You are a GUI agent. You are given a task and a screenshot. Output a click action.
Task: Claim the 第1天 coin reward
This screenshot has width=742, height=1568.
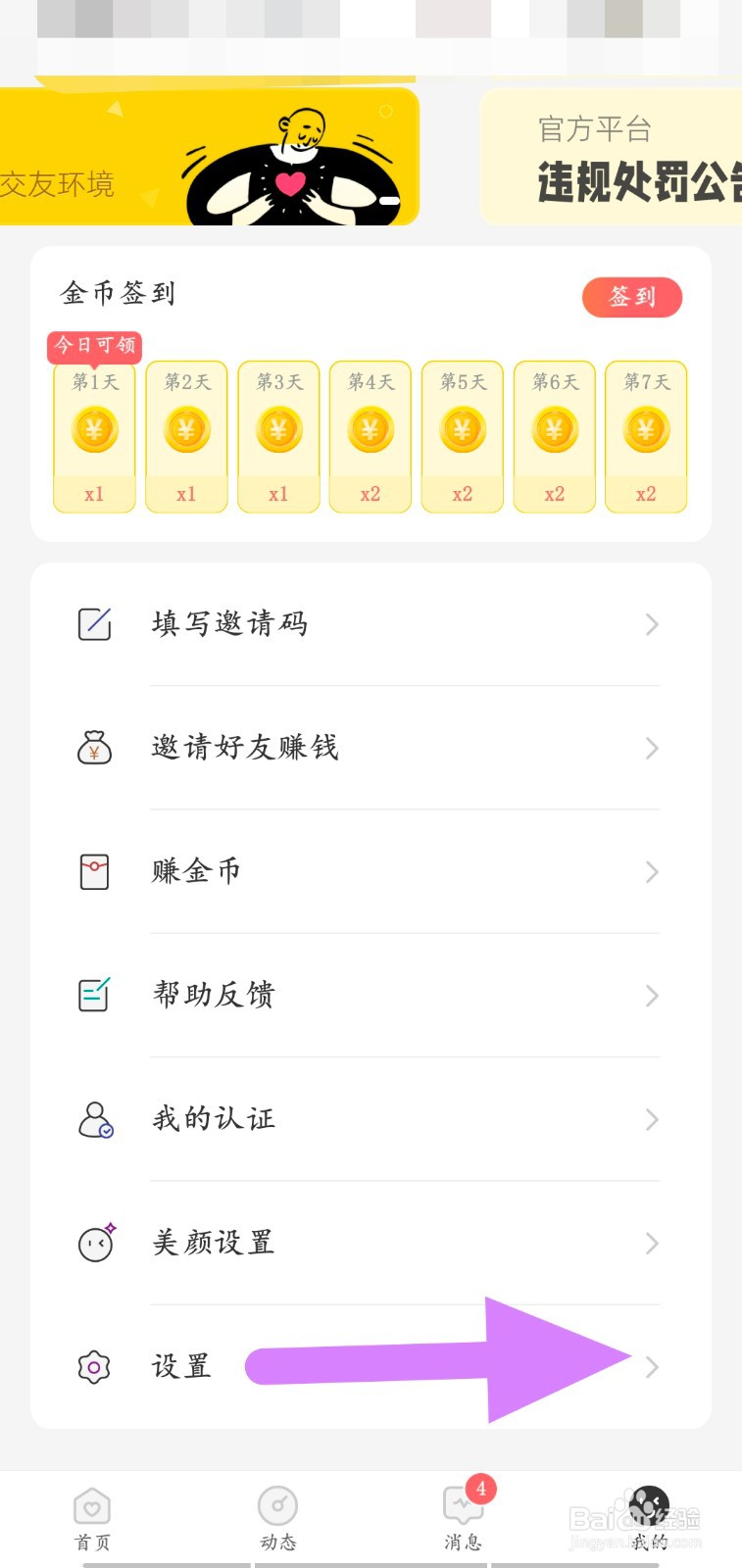tap(94, 436)
